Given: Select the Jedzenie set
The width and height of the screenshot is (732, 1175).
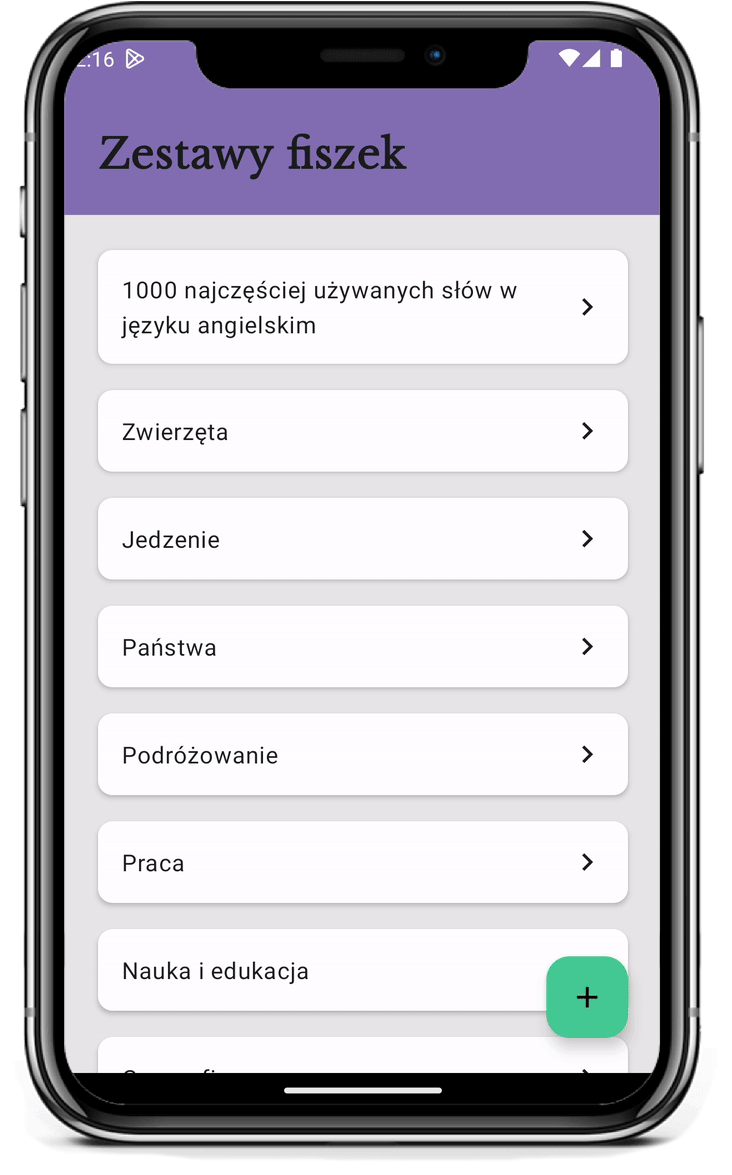Looking at the screenshot, I should [x=362, y=539].
